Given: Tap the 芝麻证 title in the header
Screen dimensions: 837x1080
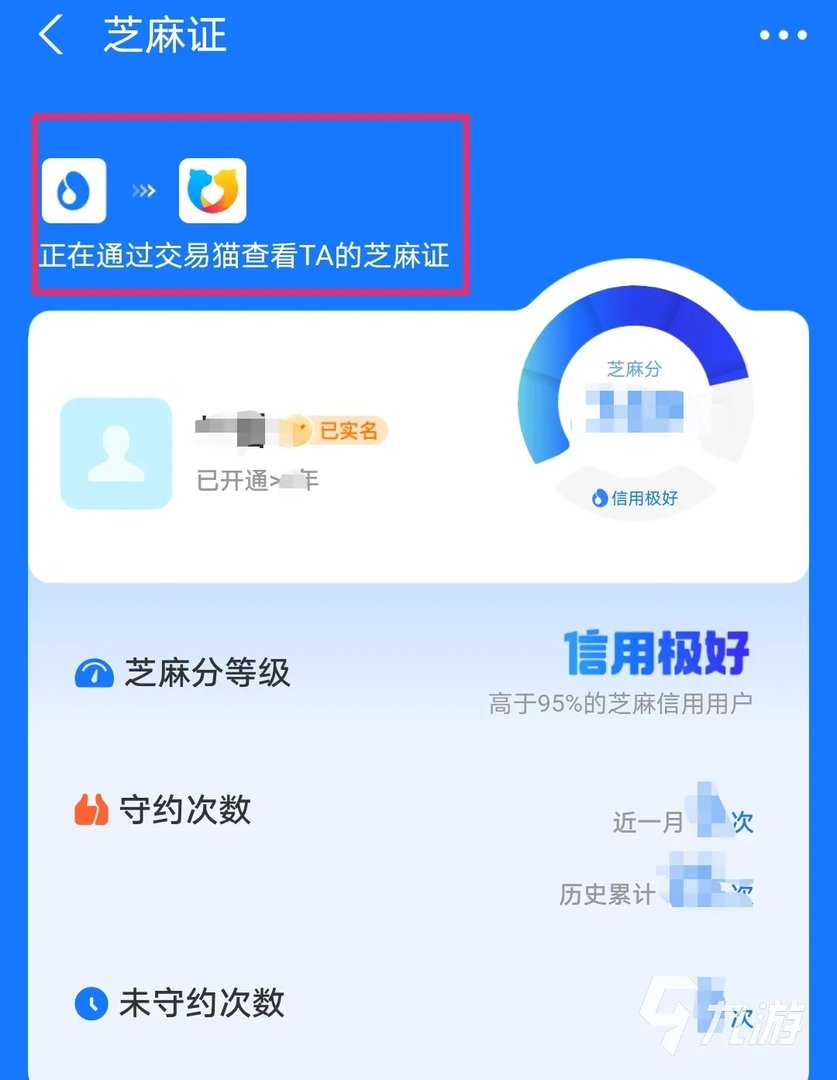Looking at the screenshot, I should coord(163,36).
